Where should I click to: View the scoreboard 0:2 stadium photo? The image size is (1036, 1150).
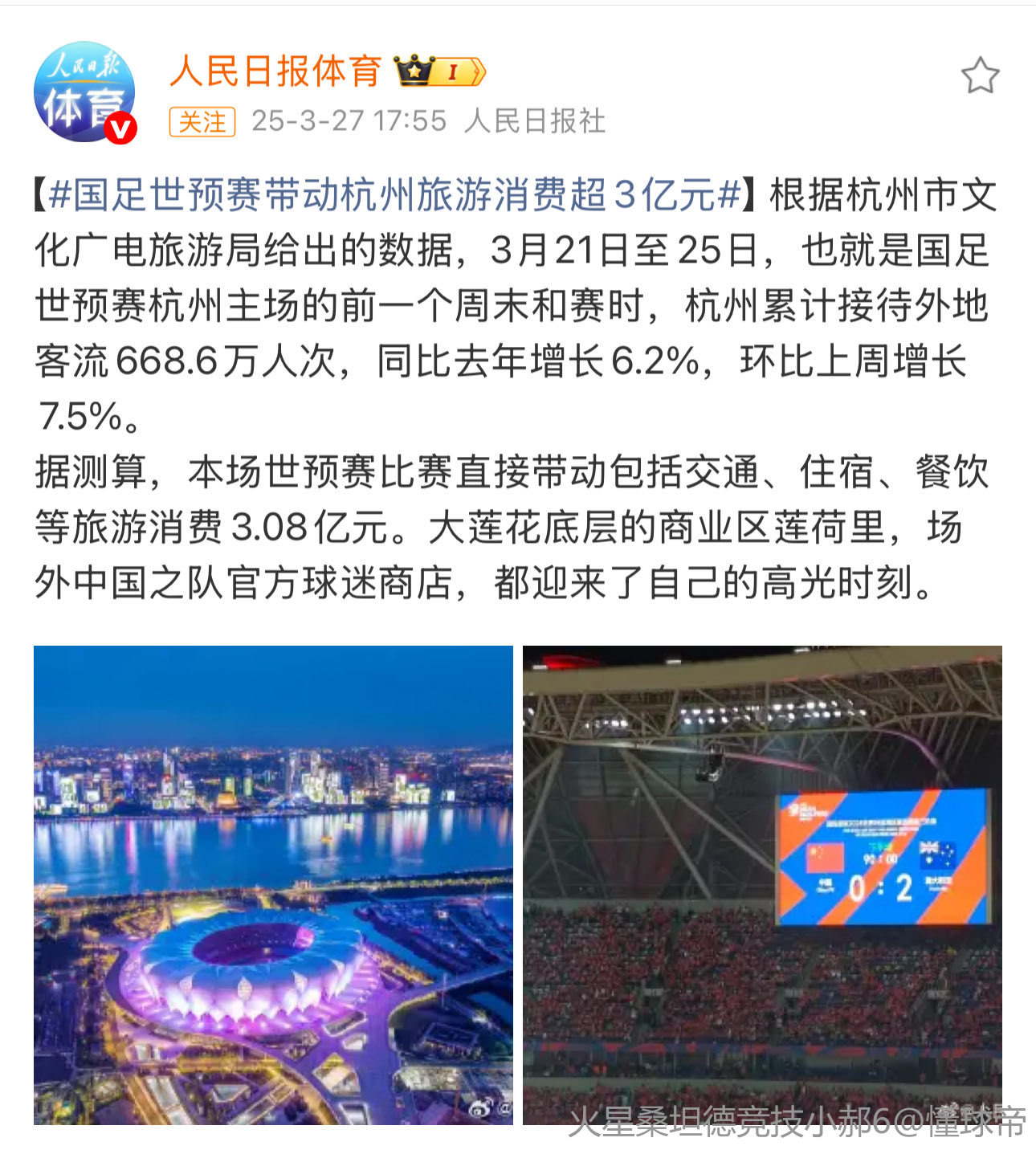coord(762,884)
